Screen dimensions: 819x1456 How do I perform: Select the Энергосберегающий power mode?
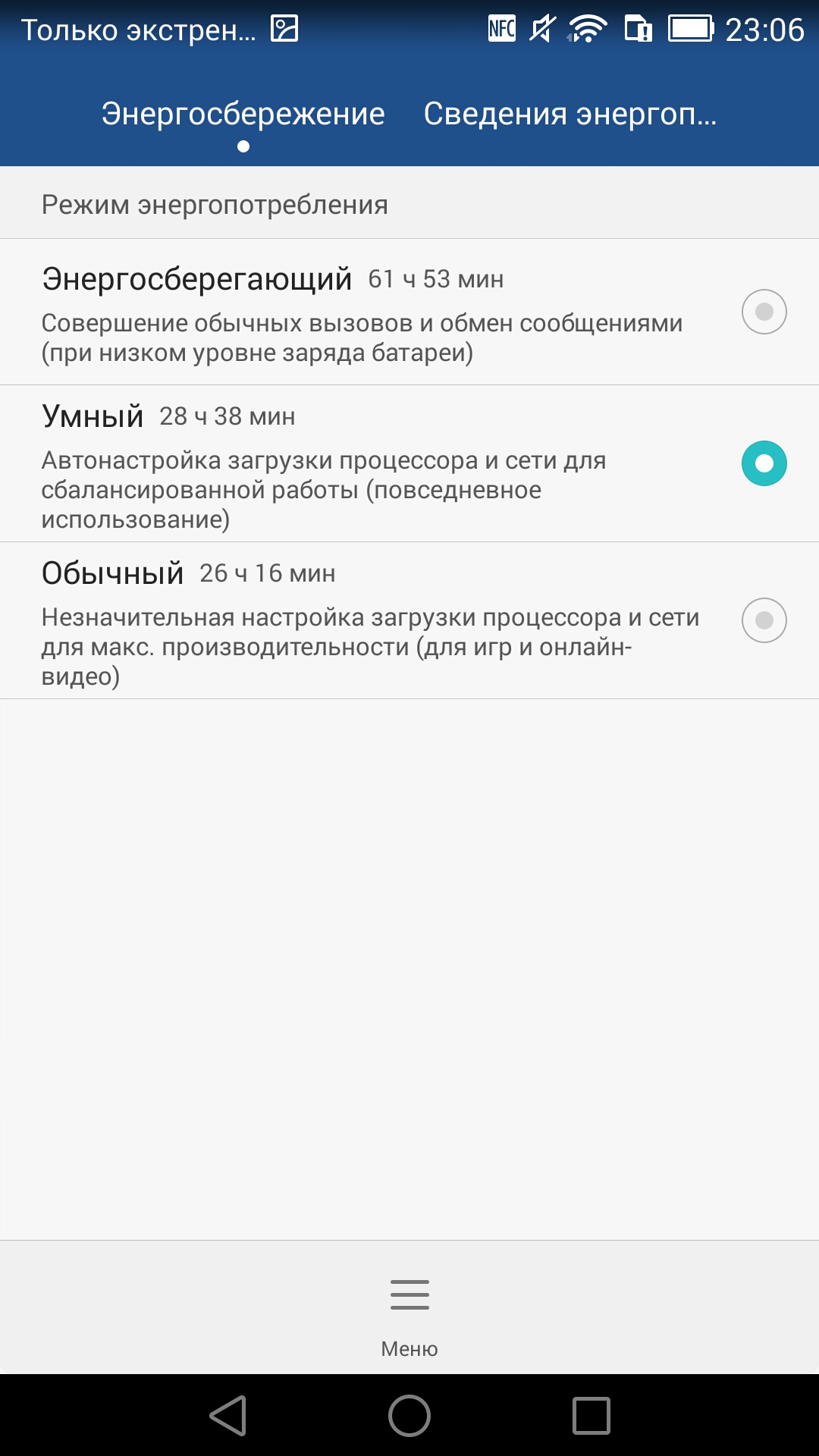[x=409, y=312]
